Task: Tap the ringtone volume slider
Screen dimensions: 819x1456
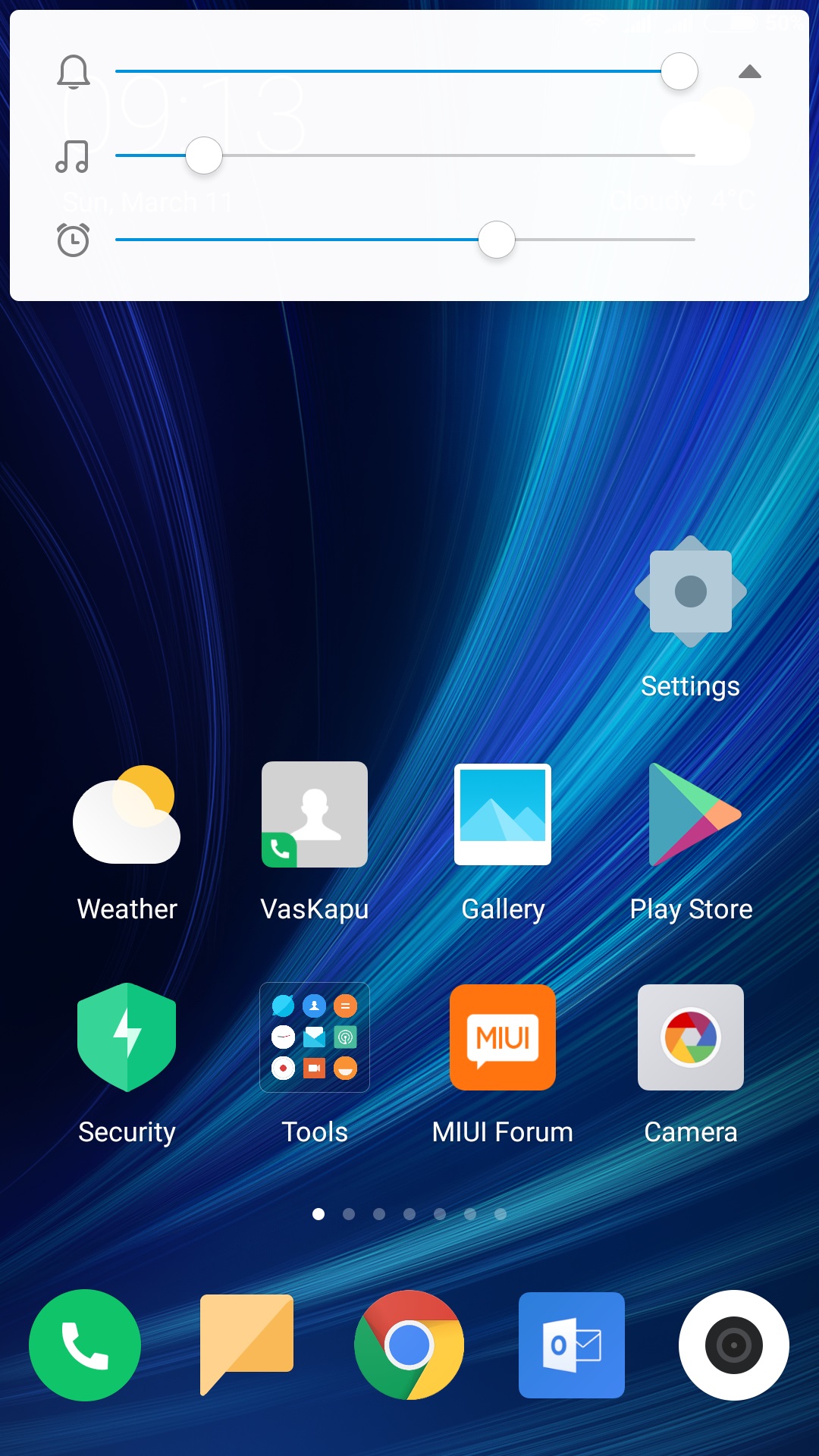Action: 679,72
